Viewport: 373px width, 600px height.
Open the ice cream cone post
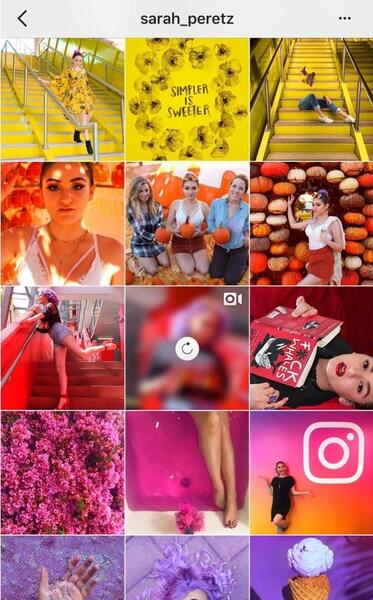tap(311, 568)
